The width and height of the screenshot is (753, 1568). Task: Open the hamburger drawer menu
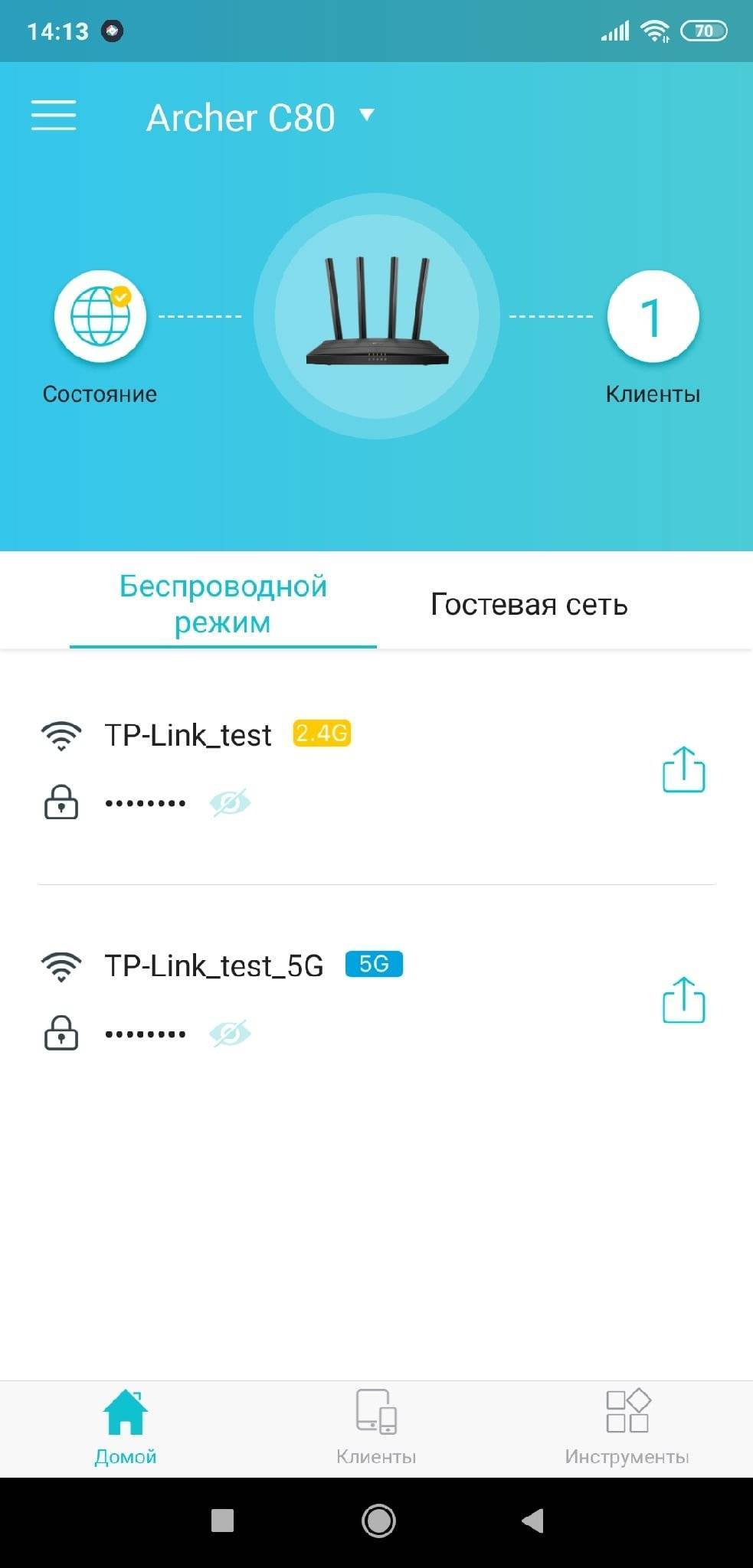click(54, 116)
